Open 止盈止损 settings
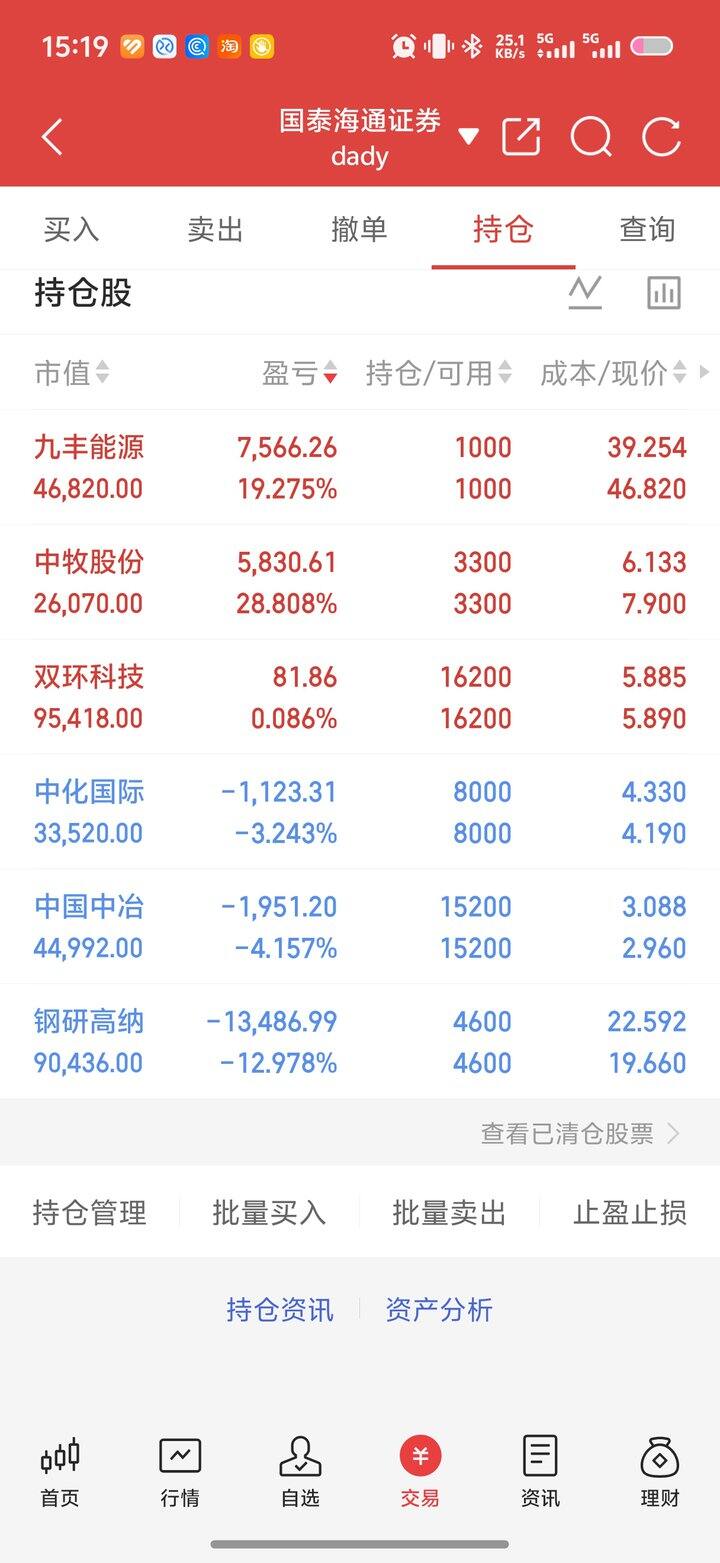720x1563 pixels. (x=629, y=1213)
